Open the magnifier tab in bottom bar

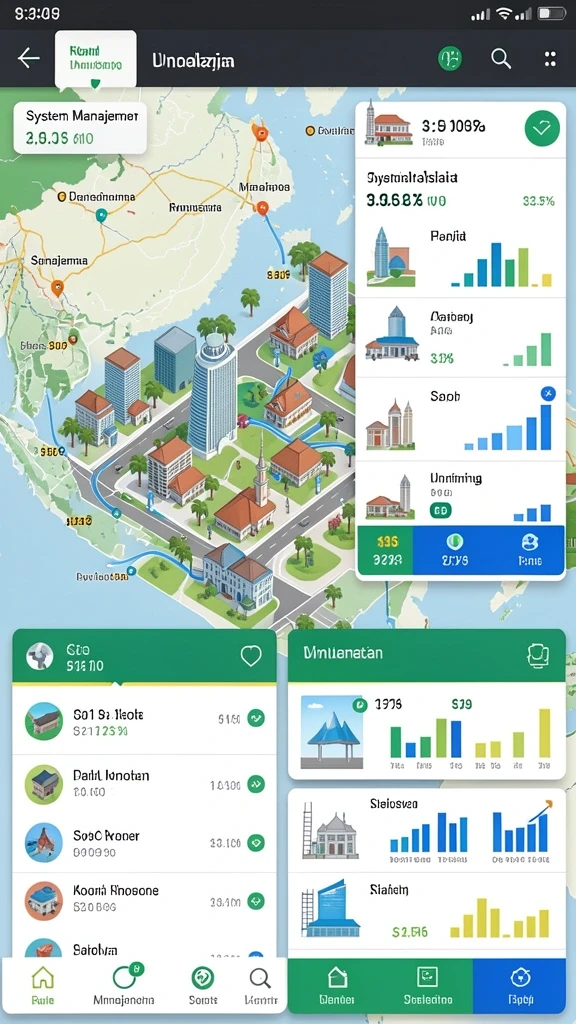[x=261, y=985]
